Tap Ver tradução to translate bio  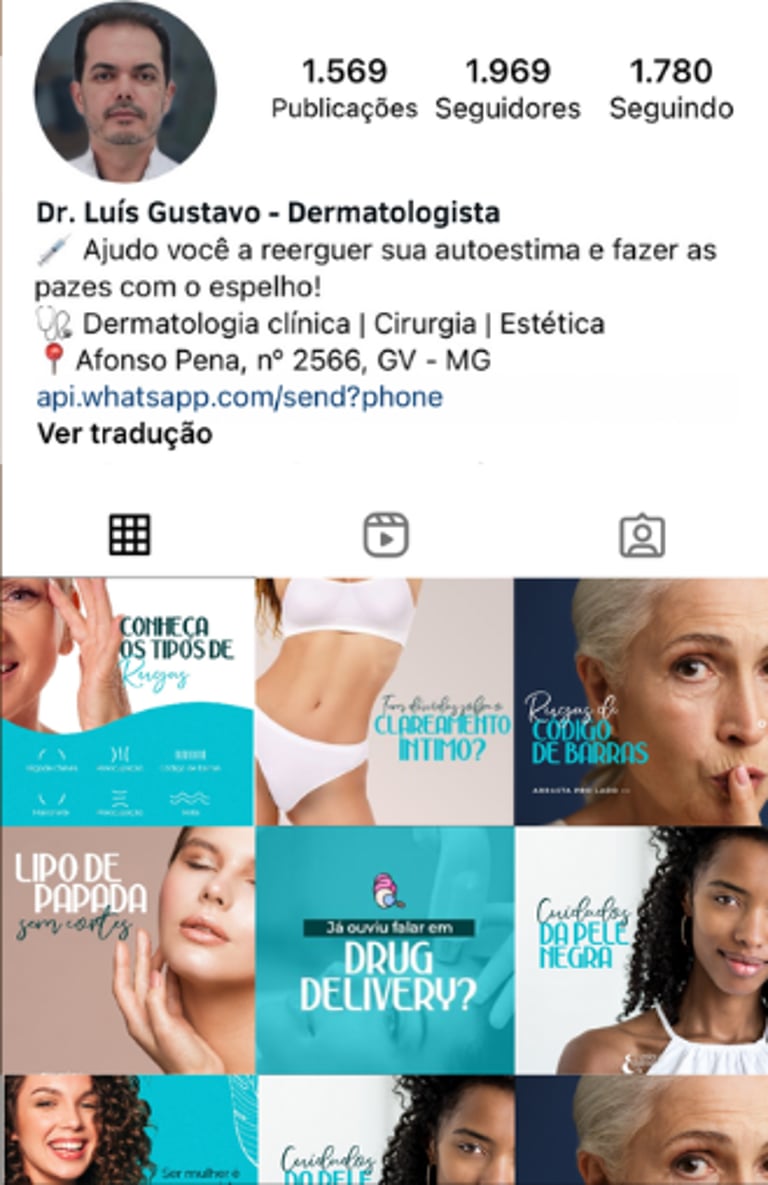tap(124, 434)
